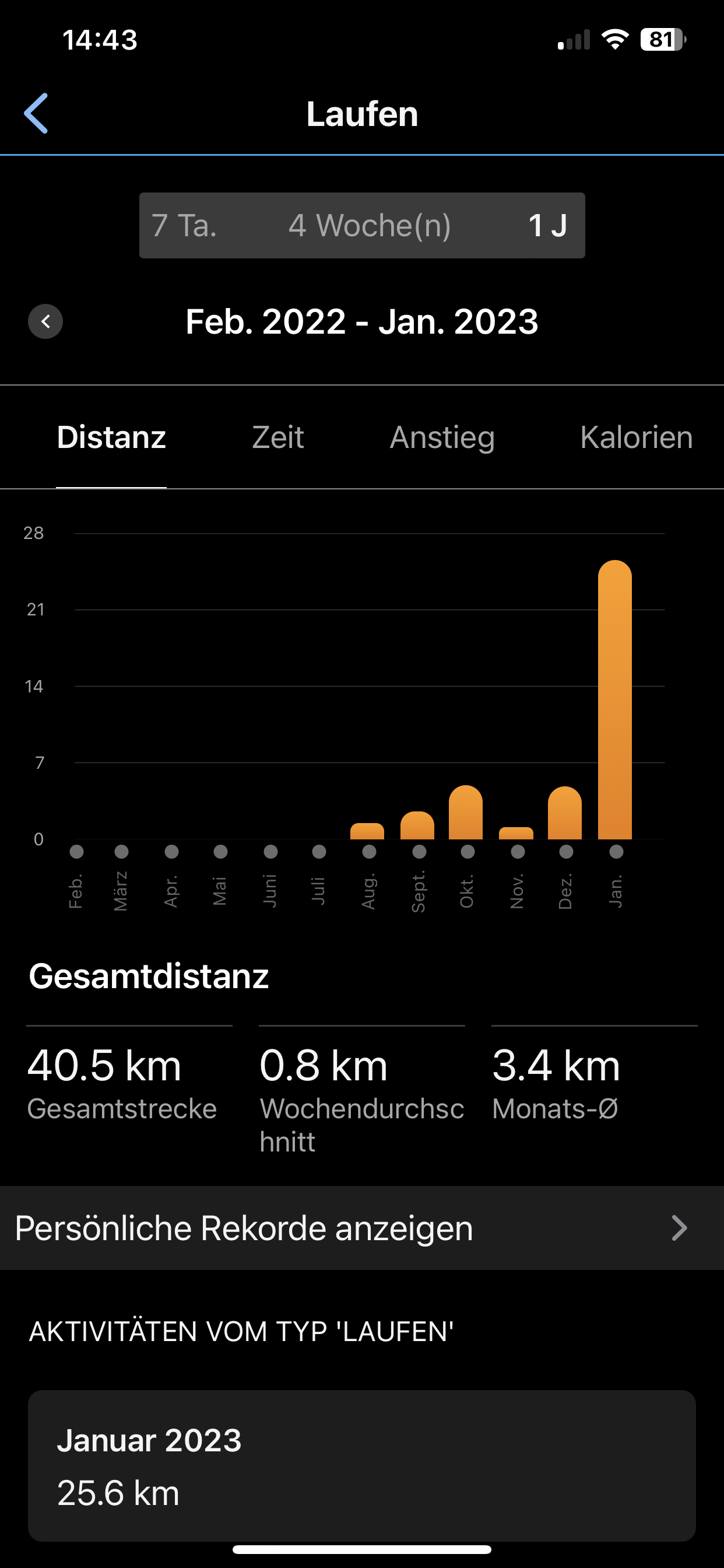Open the Kalorien tab
The width and height of the screenshot is (724, 1568).
(x=637, y=437)
